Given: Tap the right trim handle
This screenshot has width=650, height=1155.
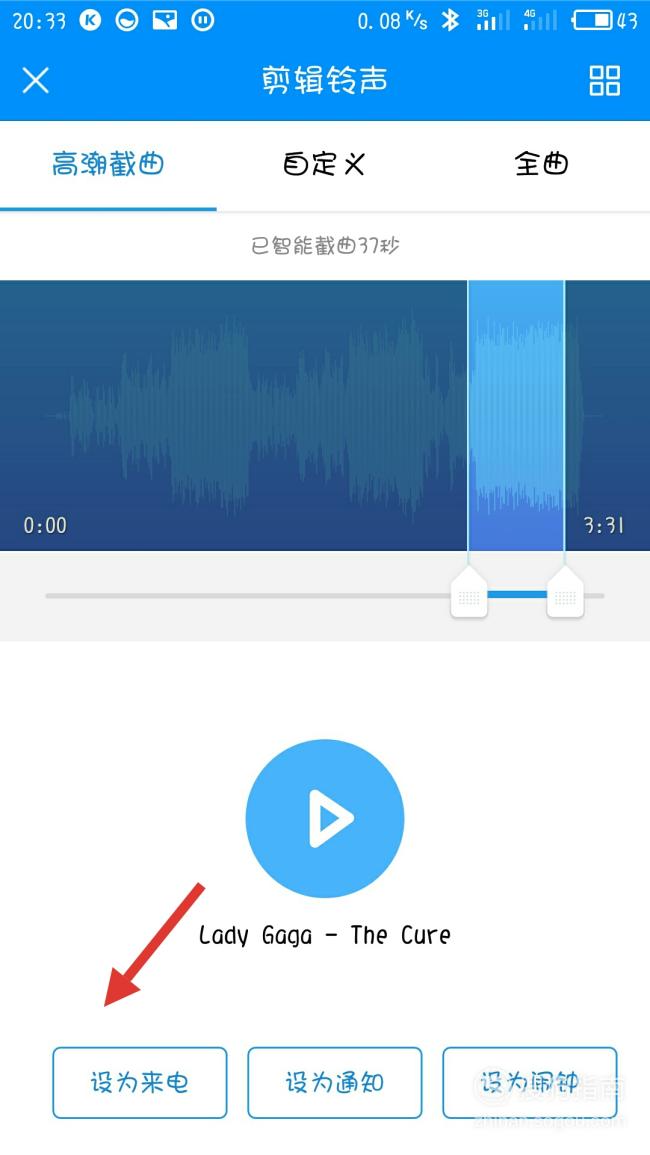Looking at the screenshot, I should pyautogui.click(x=565, y=593).
